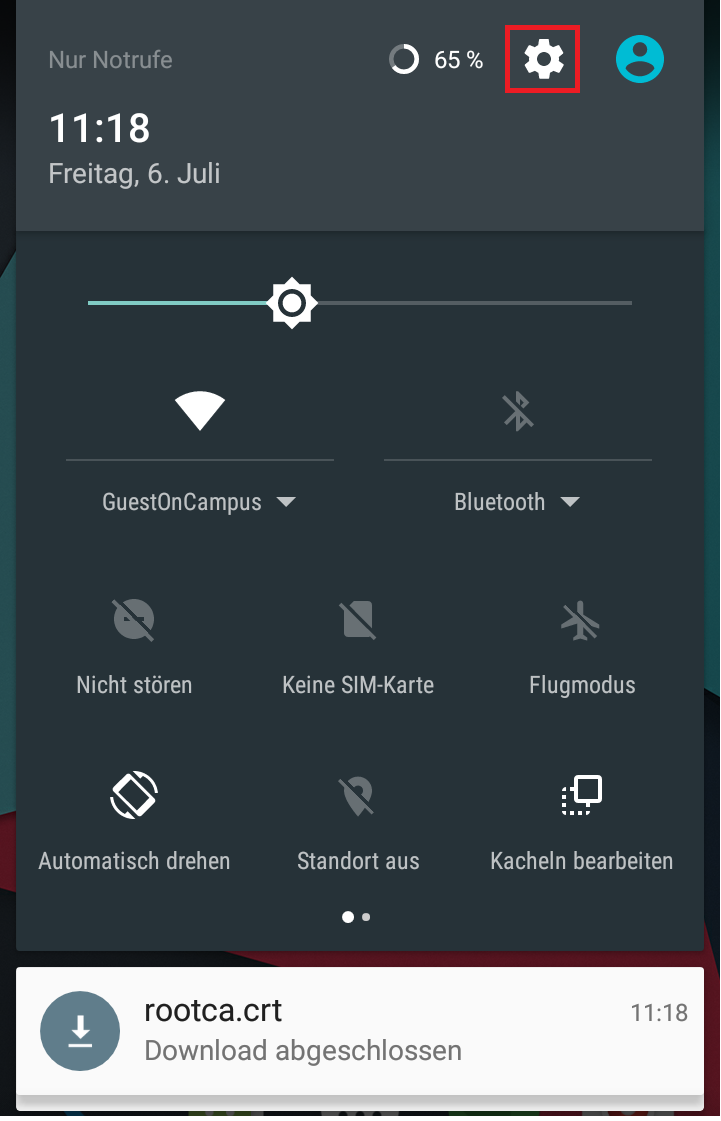The image size is (721, 1121).
Task: Turn on location via Standort aus
Action: point(358,796)
